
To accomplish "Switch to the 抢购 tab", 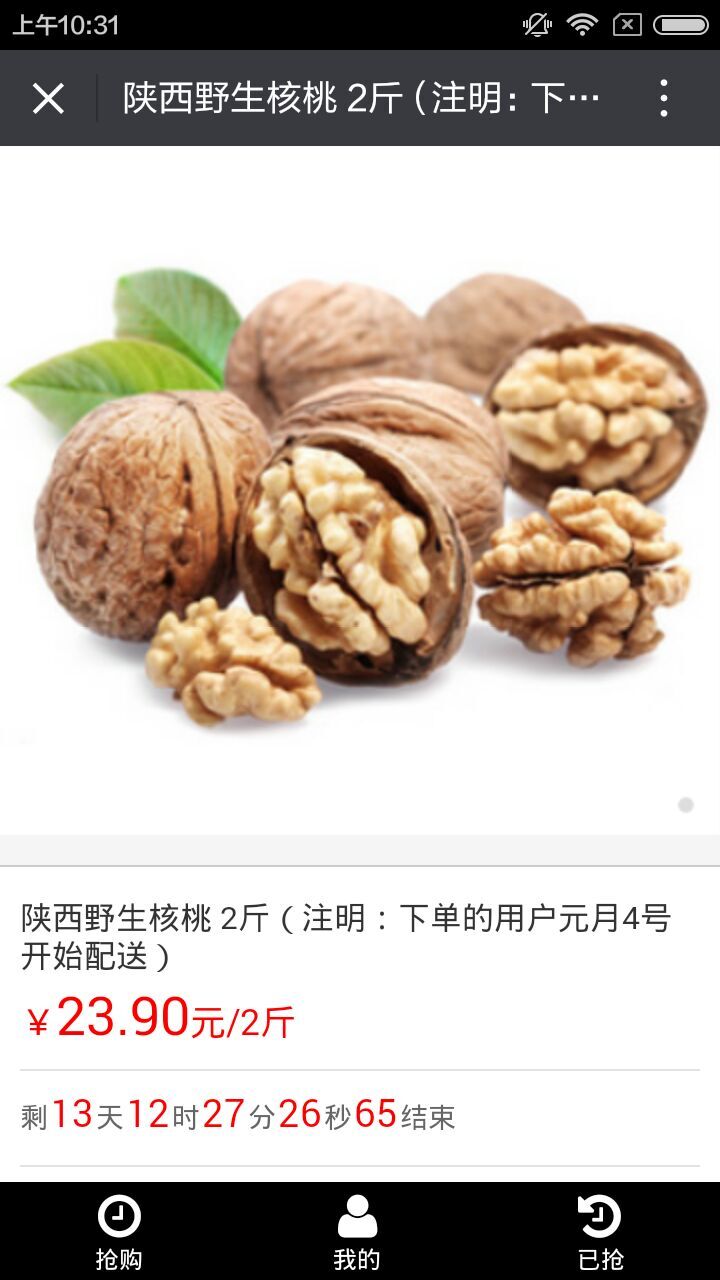I will click(x=119, y=1231).
